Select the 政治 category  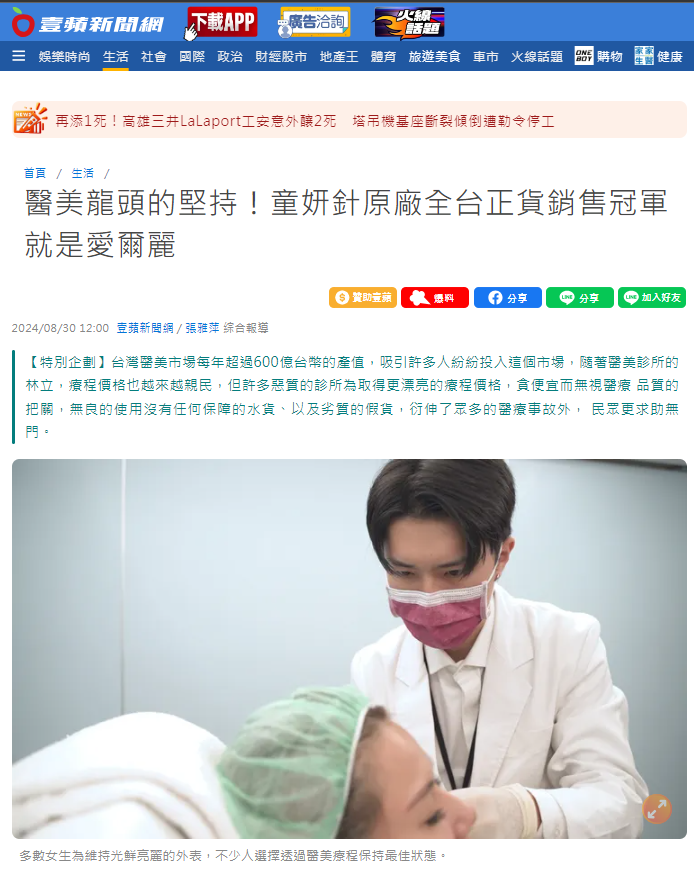pyautogui.click(x=230, y=57)
